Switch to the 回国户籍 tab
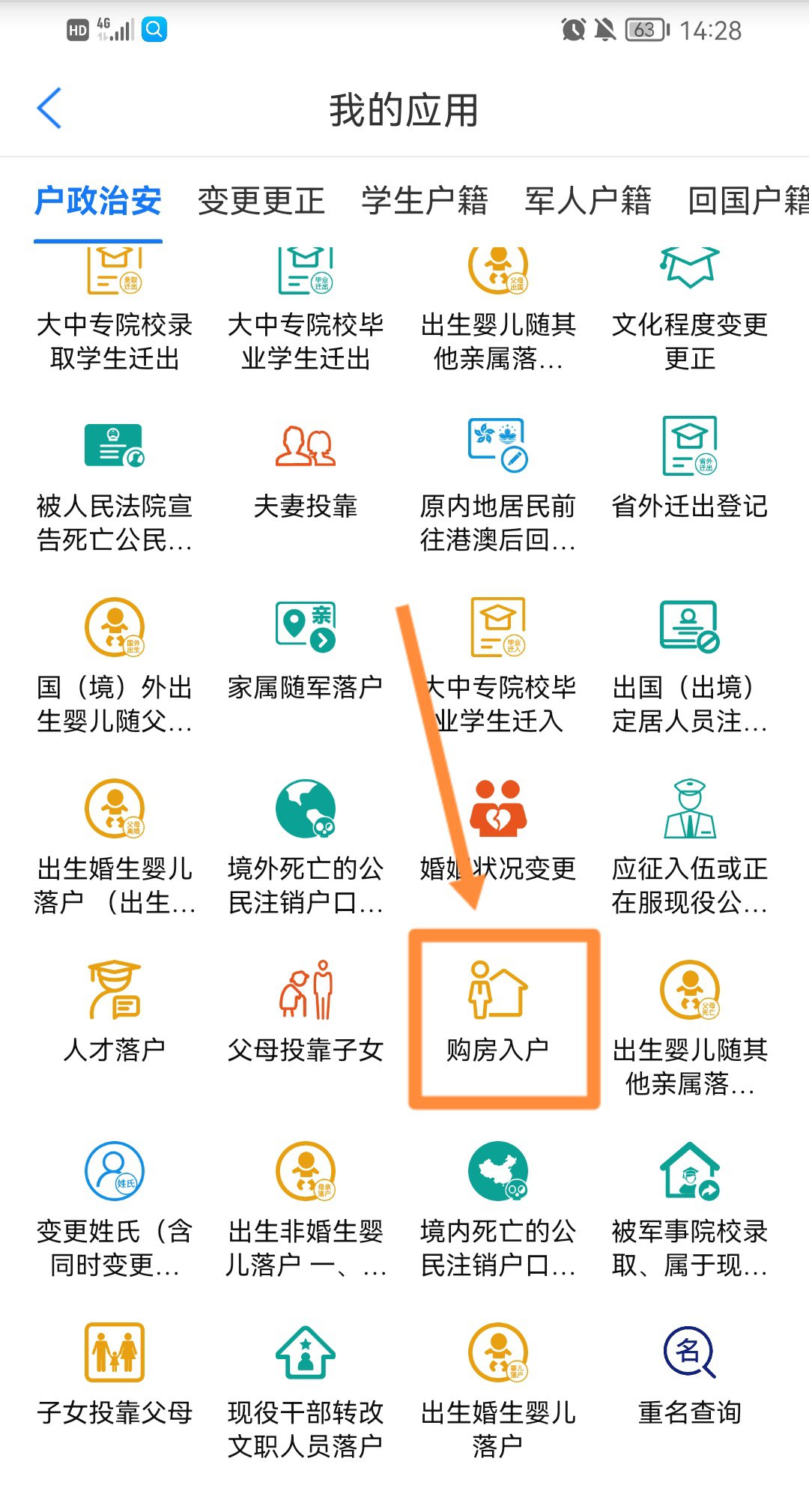The height and width of the screenshot is (1512, 809). [x=748, y=201]
